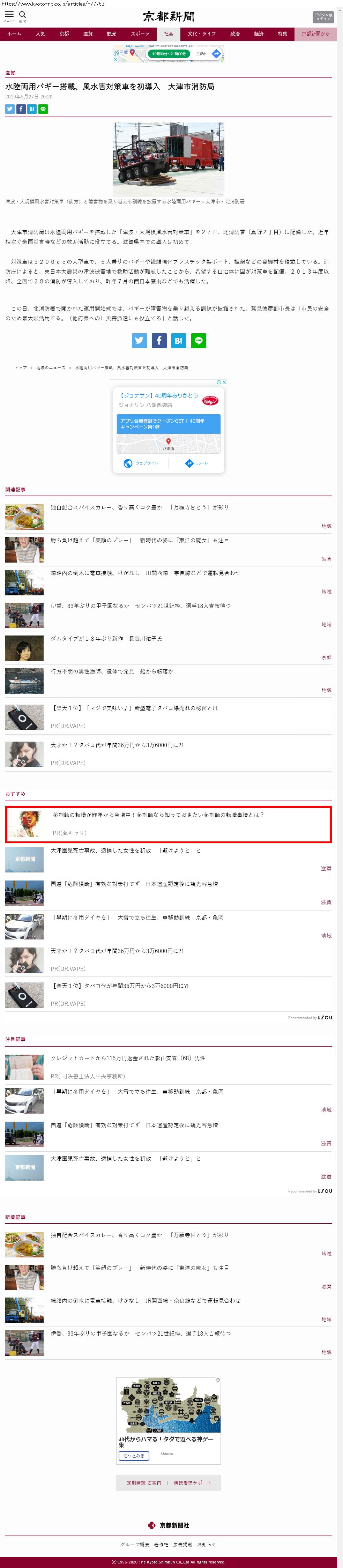Open 地域のニュース breadcrumb link

(x=51, y=367)
